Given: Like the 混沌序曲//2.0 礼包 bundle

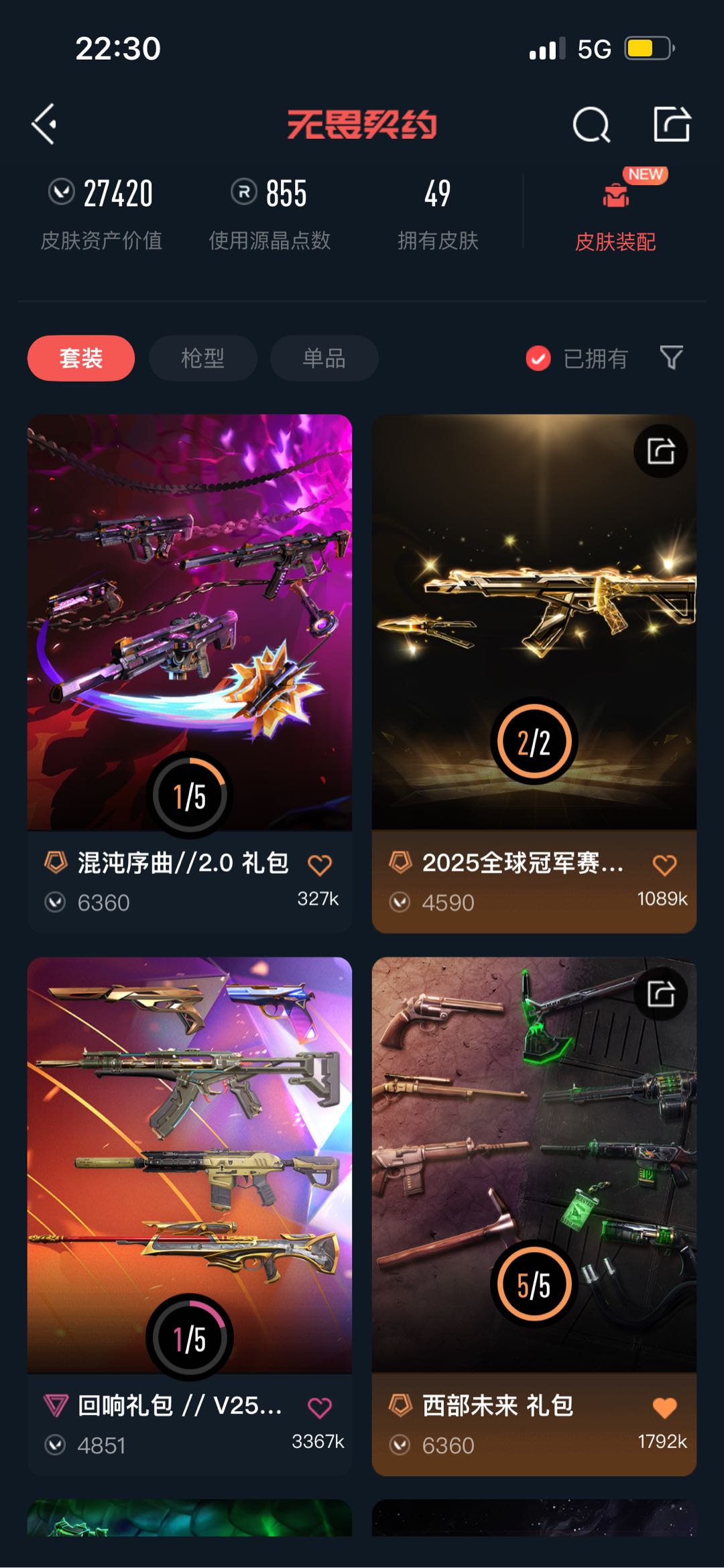Looking at the screenshot, I should coord(320,865).
